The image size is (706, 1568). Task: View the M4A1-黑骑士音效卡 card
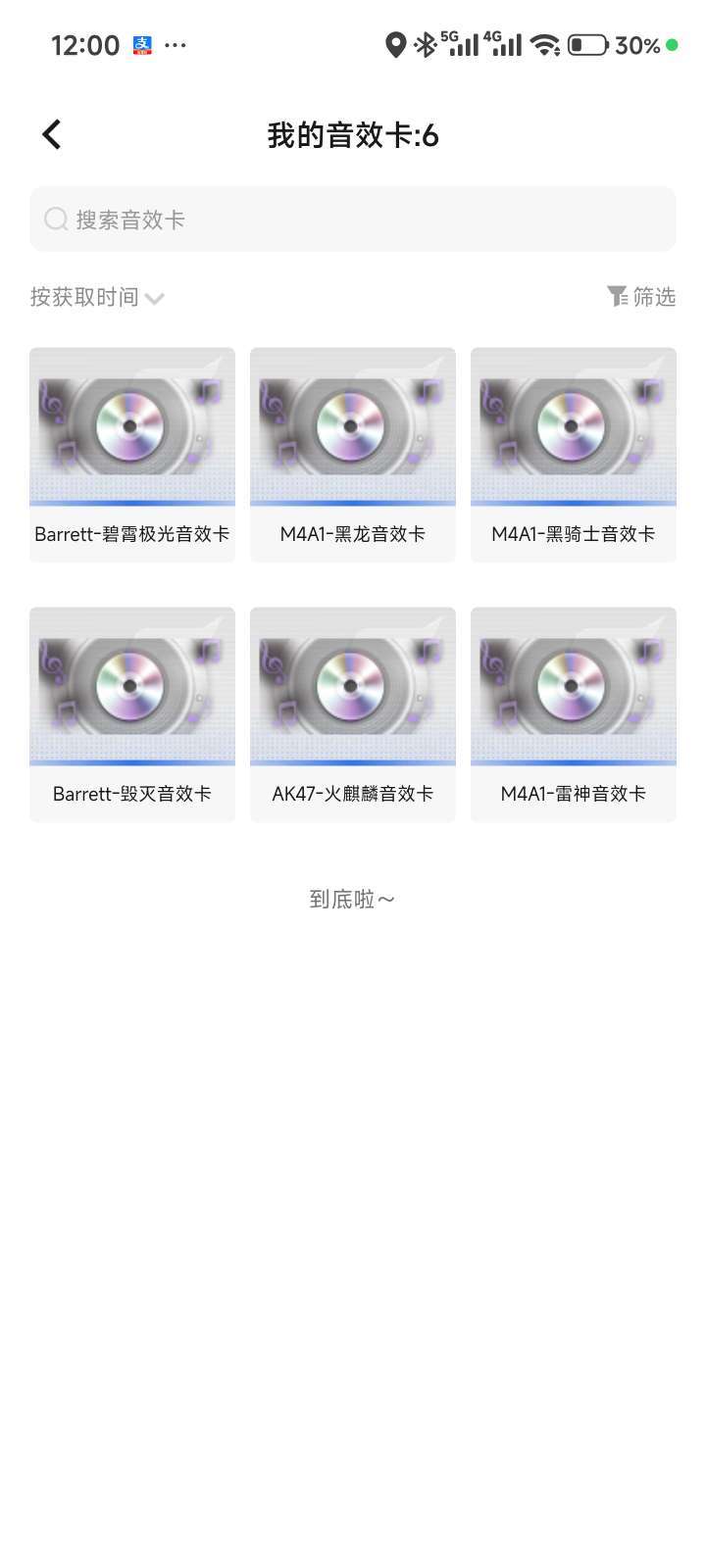[574, 455]
